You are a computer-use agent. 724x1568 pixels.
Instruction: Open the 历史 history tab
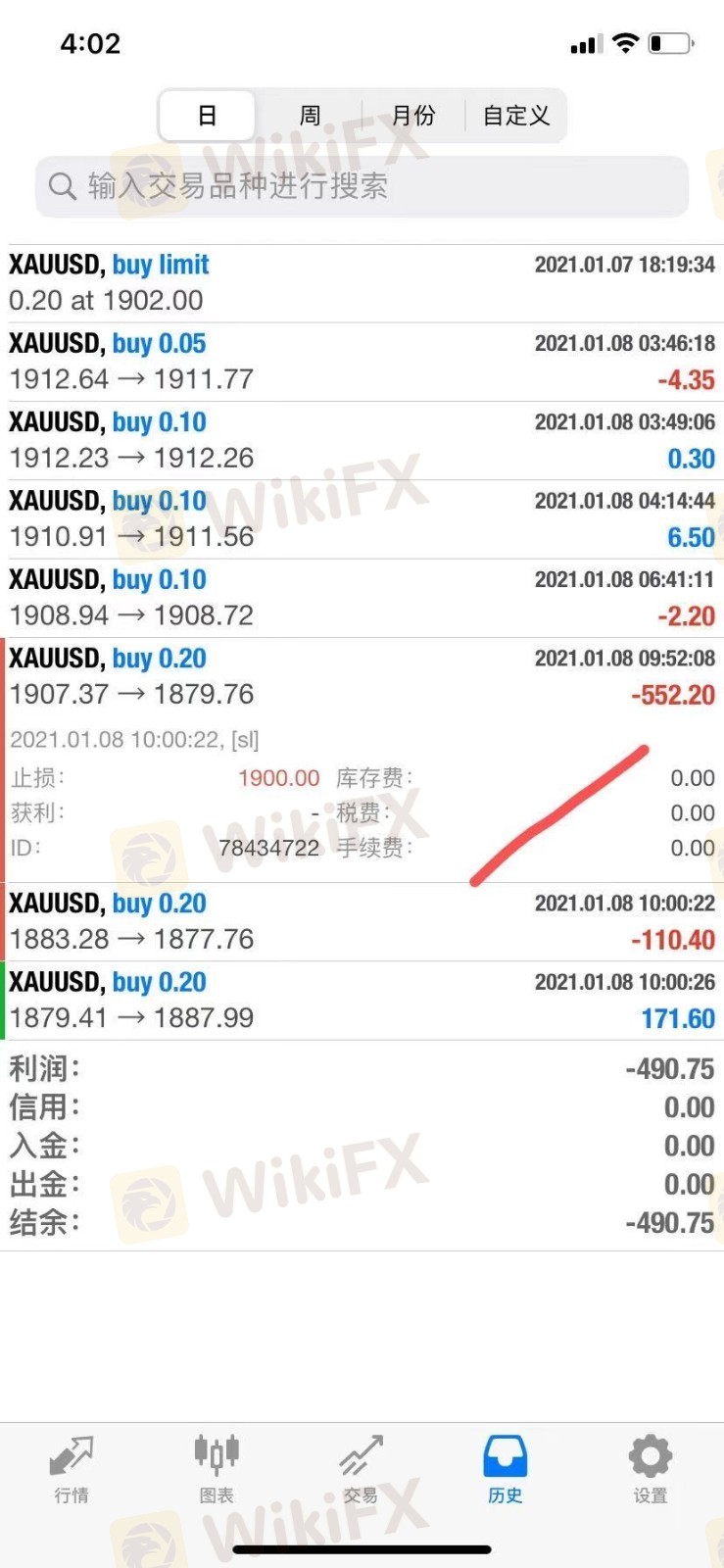pos(506,1469)
